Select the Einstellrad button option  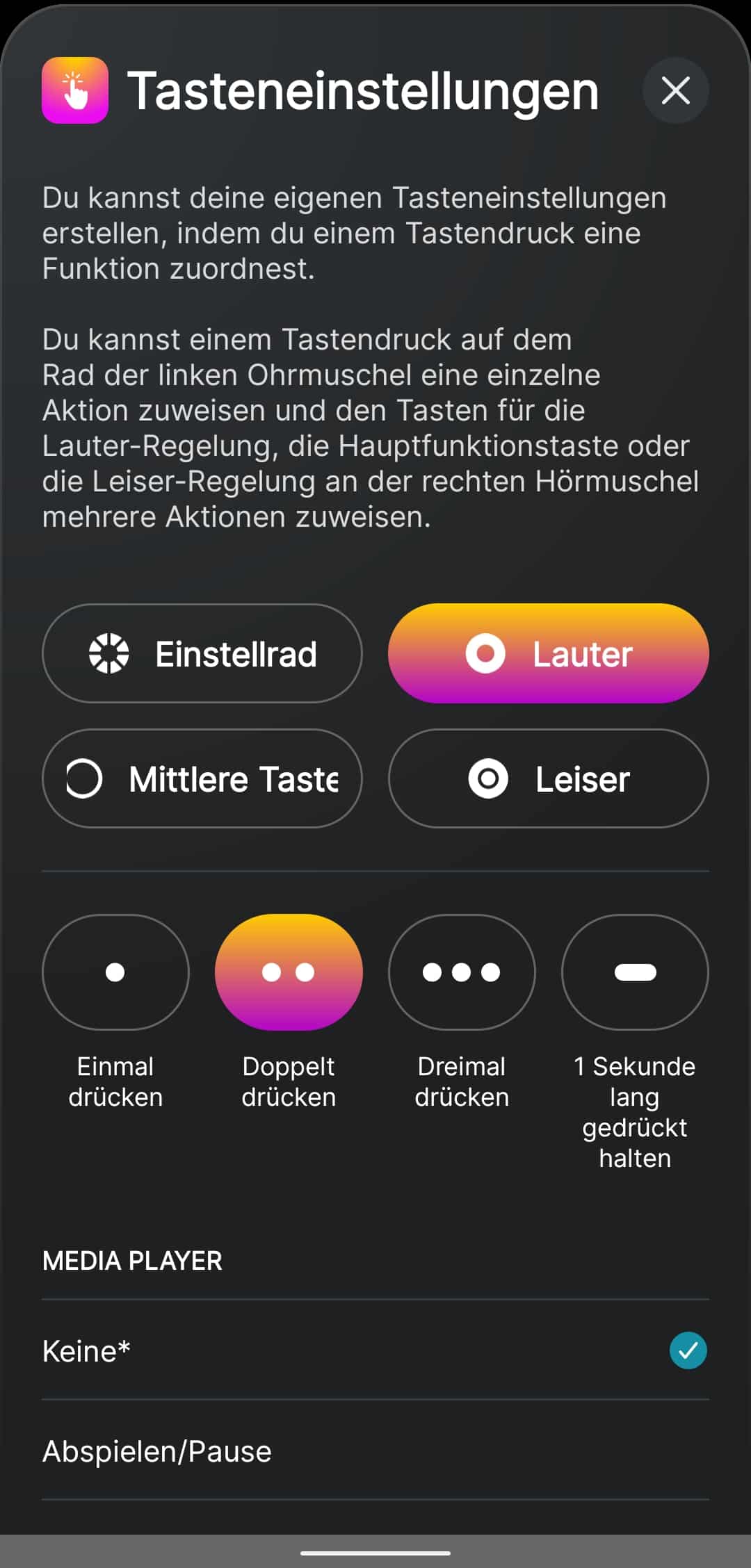pyautogui.click(x=202, y=653)
